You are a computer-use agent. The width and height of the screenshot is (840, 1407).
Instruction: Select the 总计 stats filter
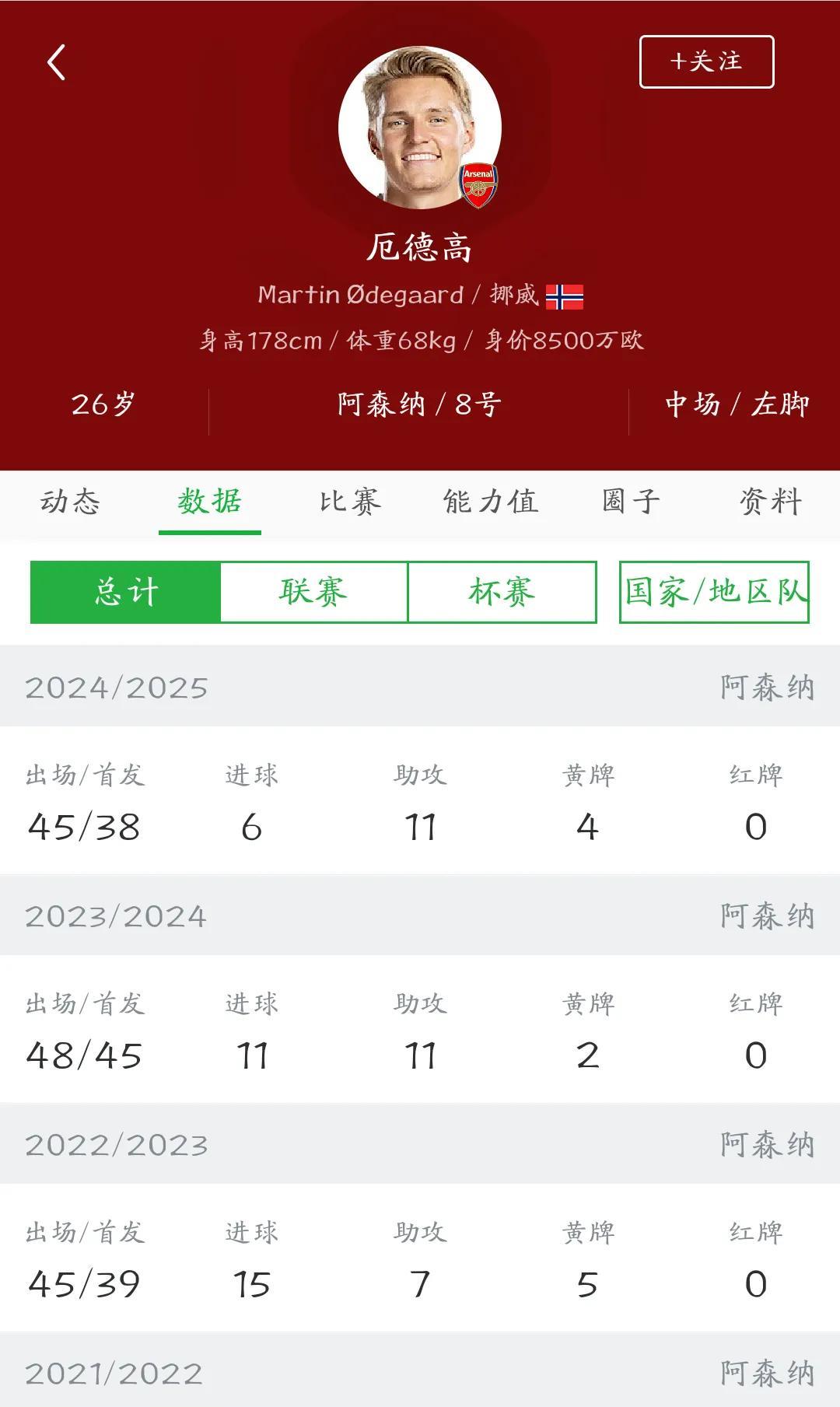(x=125, y=592)
